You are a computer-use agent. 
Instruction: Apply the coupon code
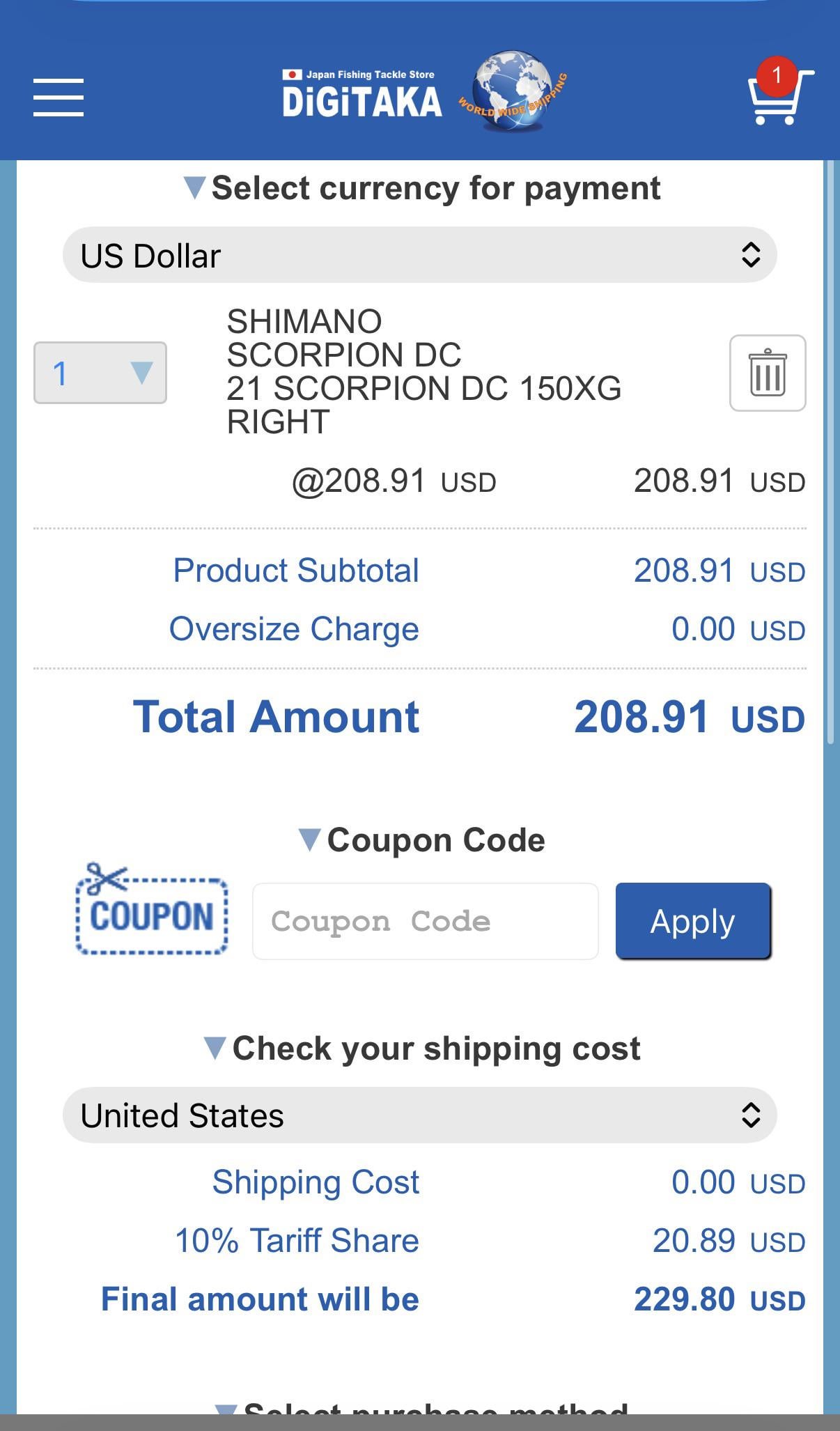(x=692, y=921)
